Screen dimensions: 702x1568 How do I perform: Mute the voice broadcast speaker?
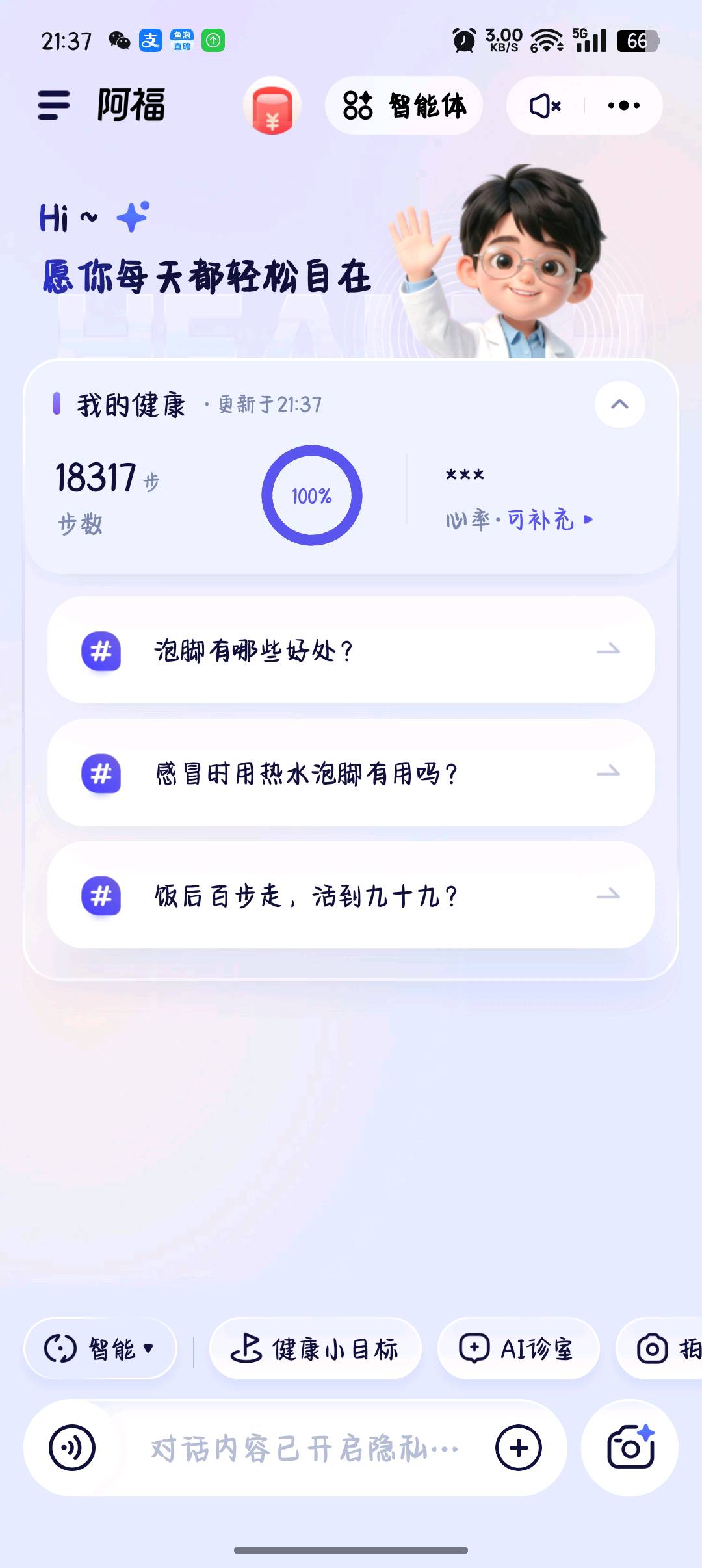pos(543,105)
